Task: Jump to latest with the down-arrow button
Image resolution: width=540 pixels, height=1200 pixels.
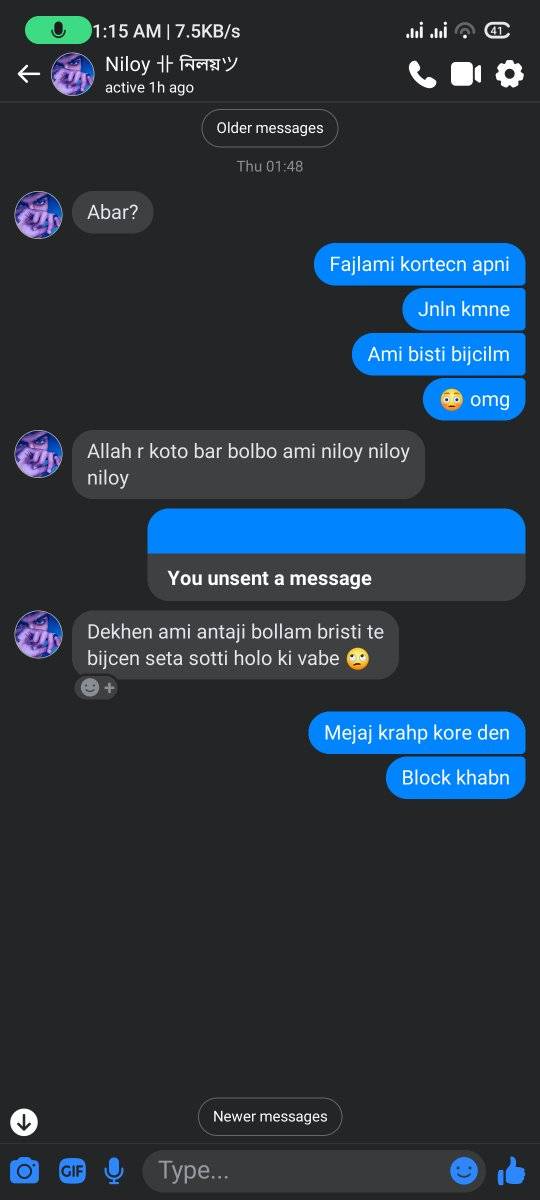Action: pyautogui.click(x=24, y=1122)
